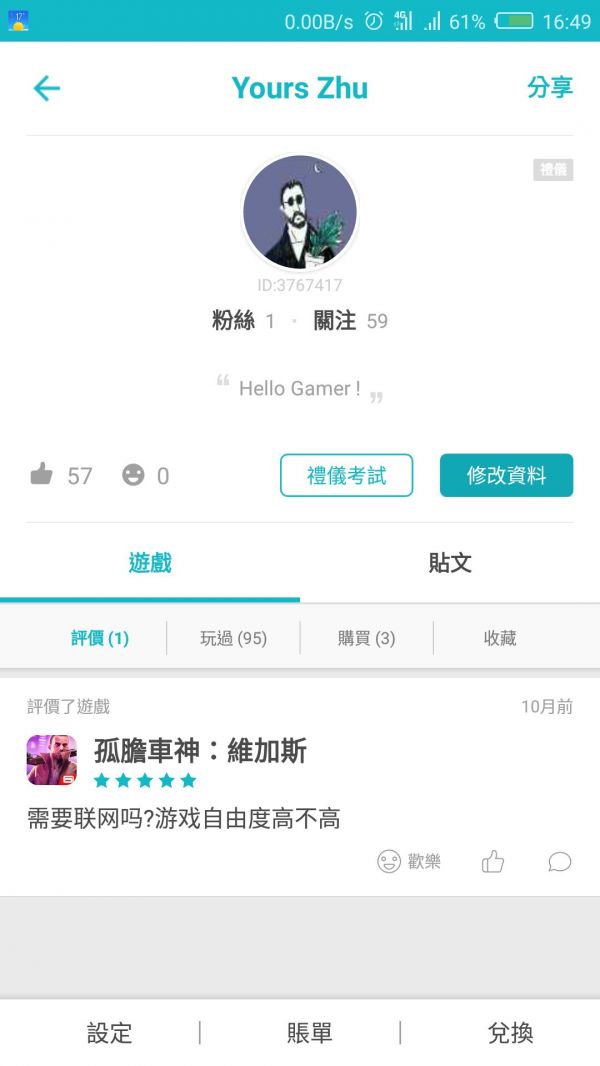Viewport: 600px width, 1066px height.
Task: Select the 評價 (1) filter
Action: (x=99, y=638)
